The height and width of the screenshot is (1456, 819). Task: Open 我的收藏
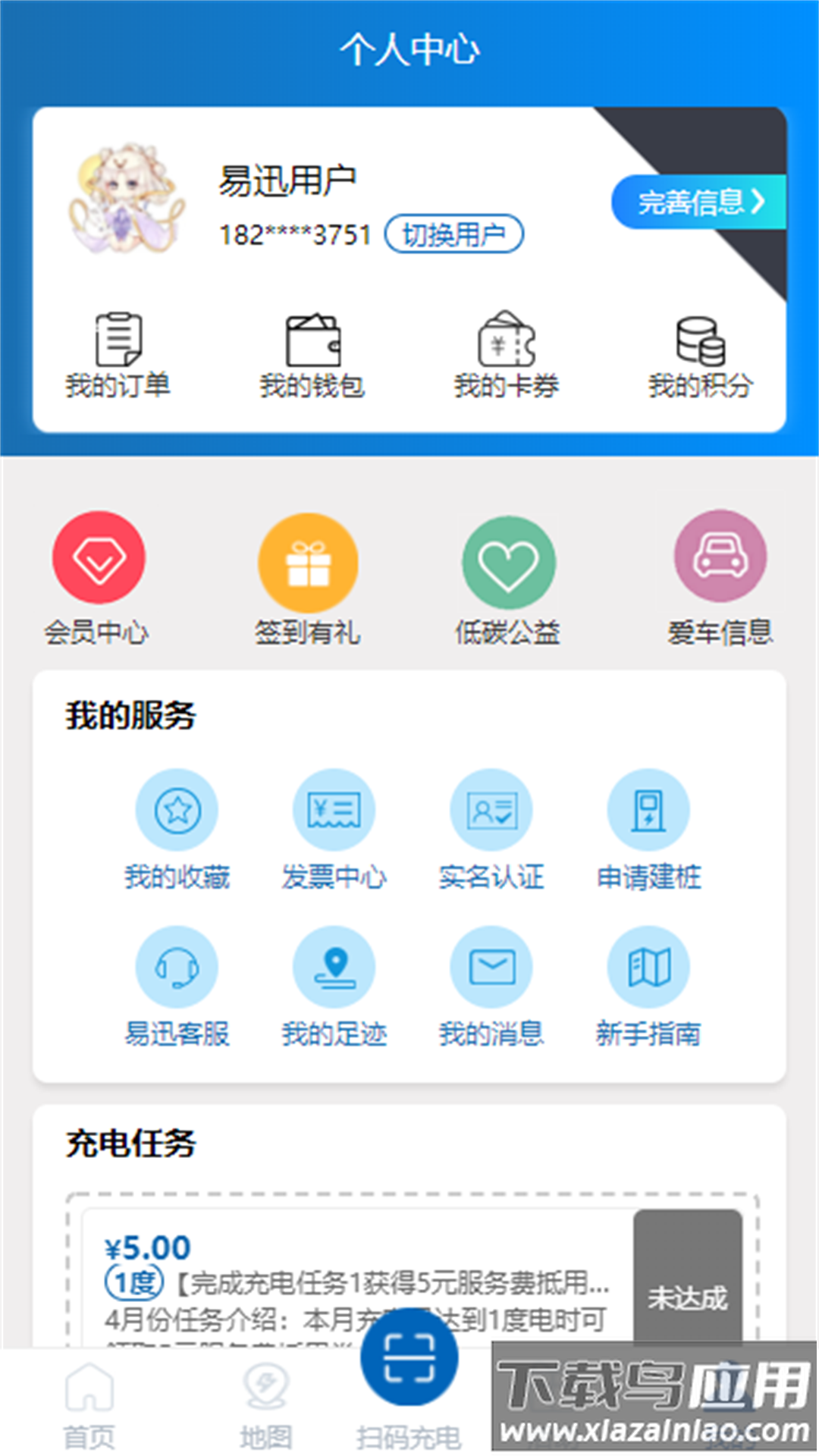coord(177,828)
